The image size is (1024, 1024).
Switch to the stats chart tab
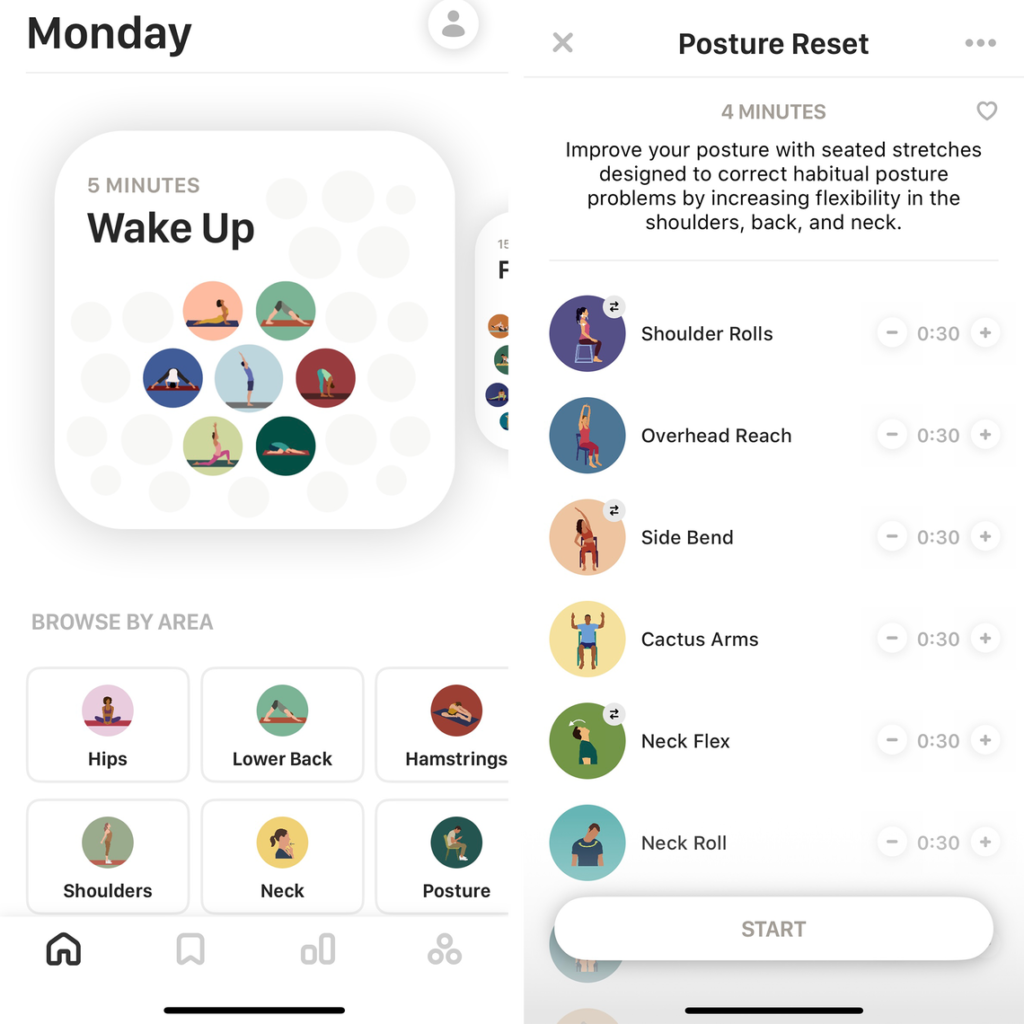click(318, 949)
